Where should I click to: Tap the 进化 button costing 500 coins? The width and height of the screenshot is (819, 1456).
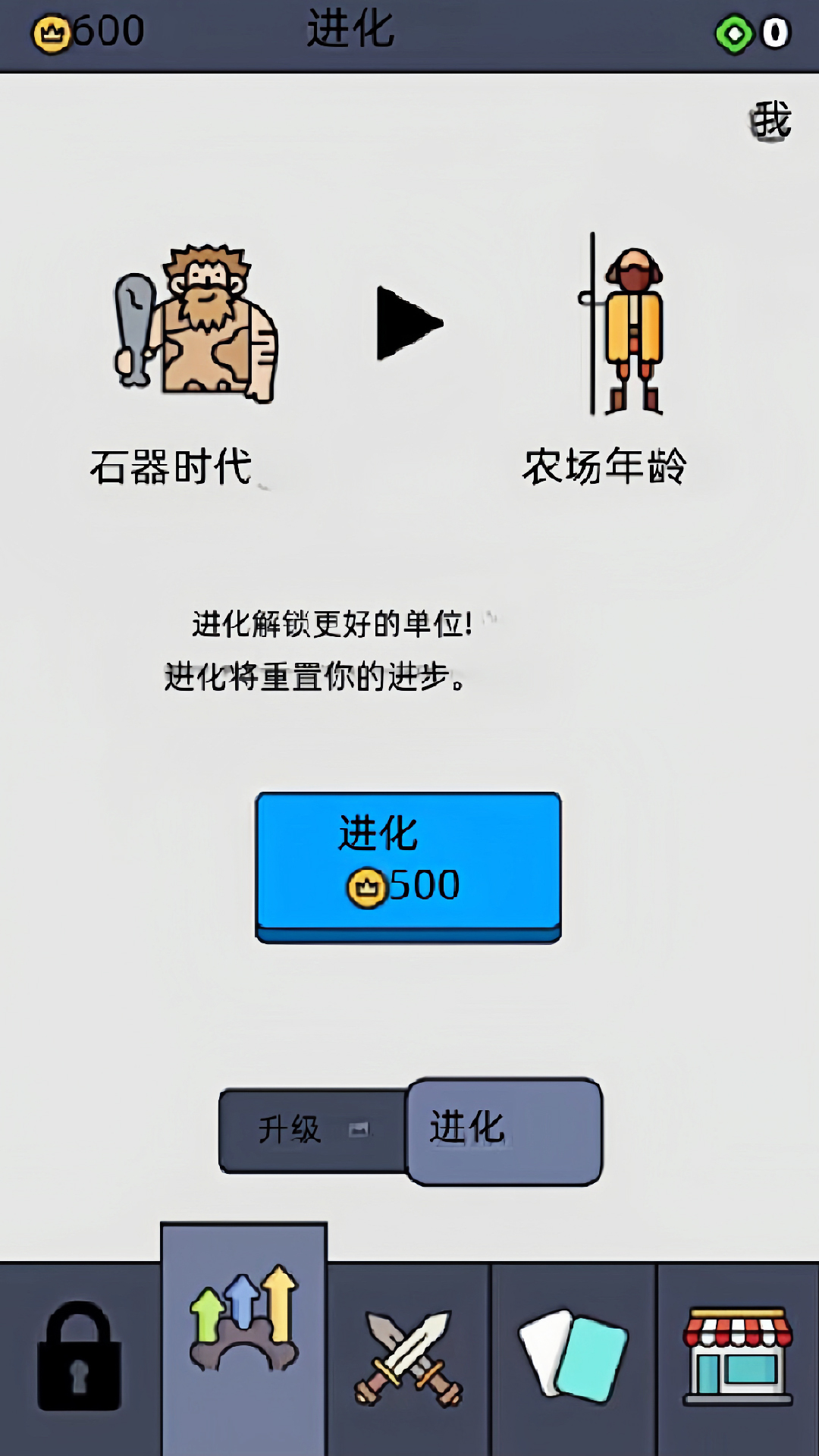[408, 864]
